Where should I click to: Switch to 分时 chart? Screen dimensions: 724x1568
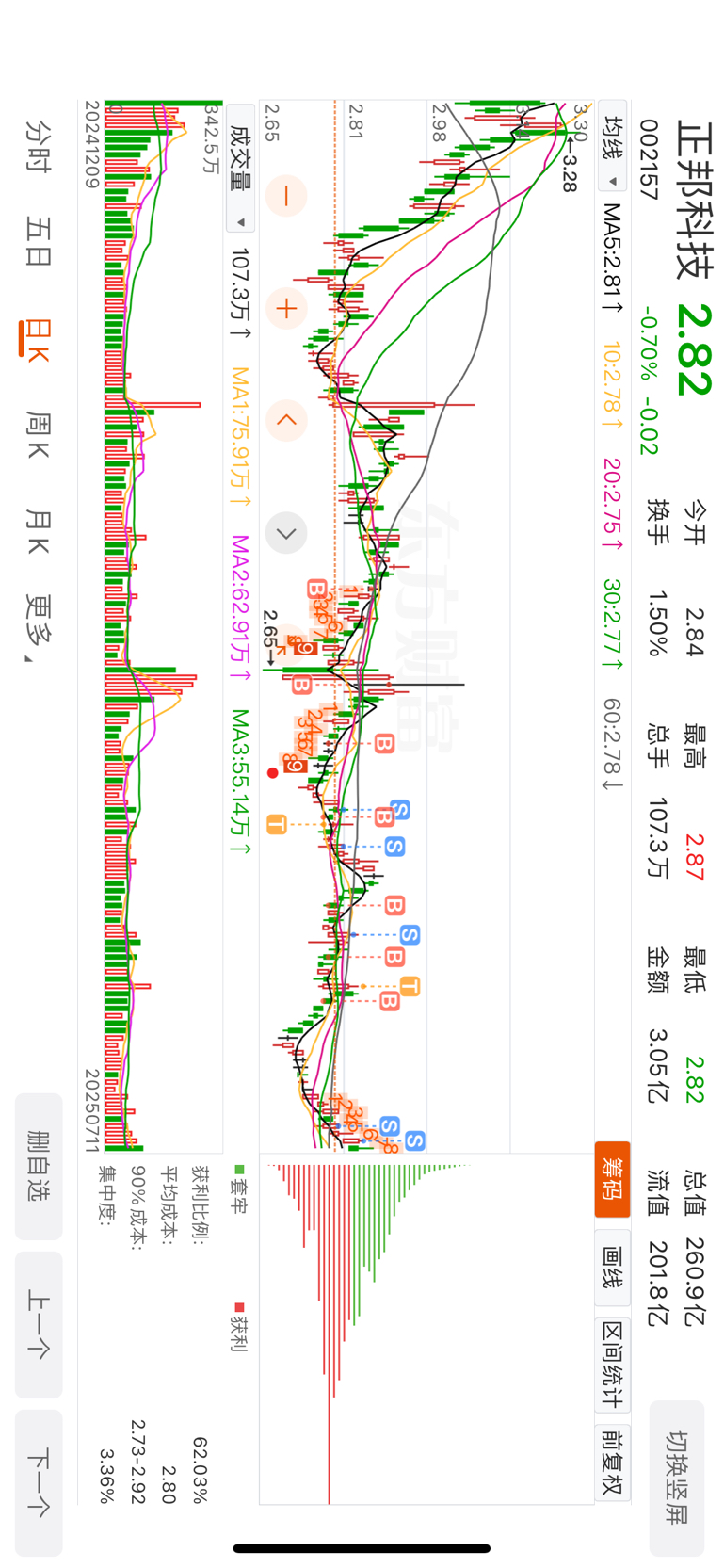point(39,146)
